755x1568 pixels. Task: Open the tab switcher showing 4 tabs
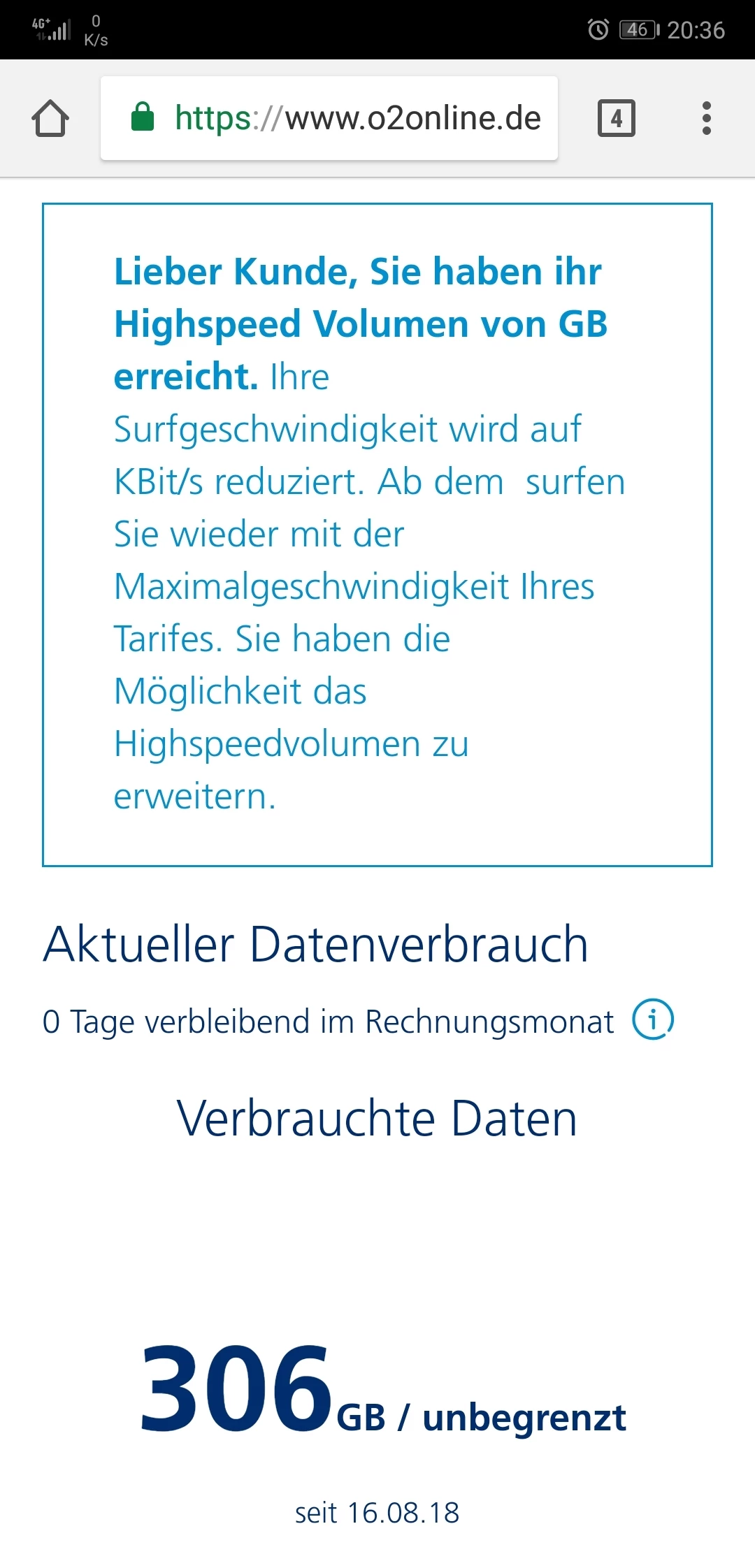tap(616, 118)
